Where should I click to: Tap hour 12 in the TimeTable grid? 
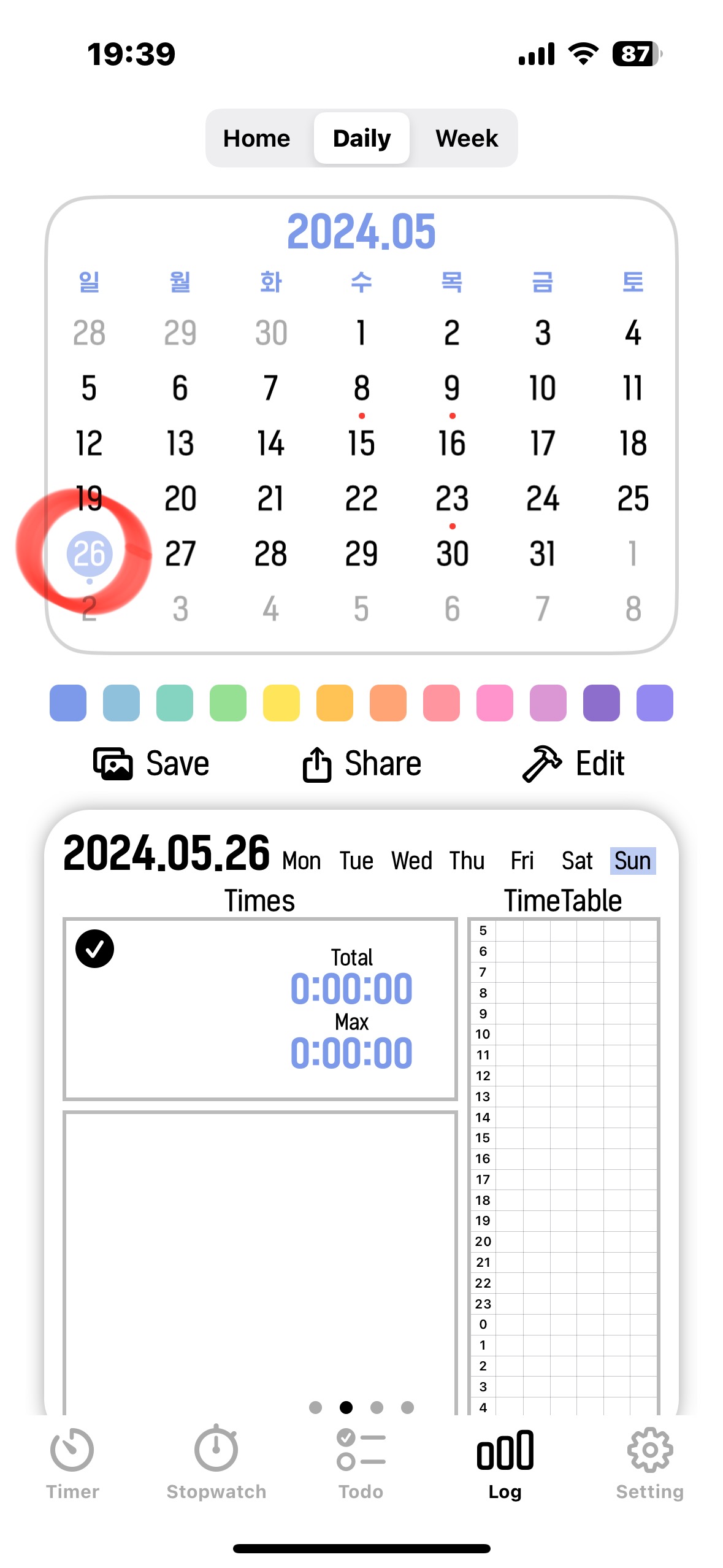click(483, 1076)
